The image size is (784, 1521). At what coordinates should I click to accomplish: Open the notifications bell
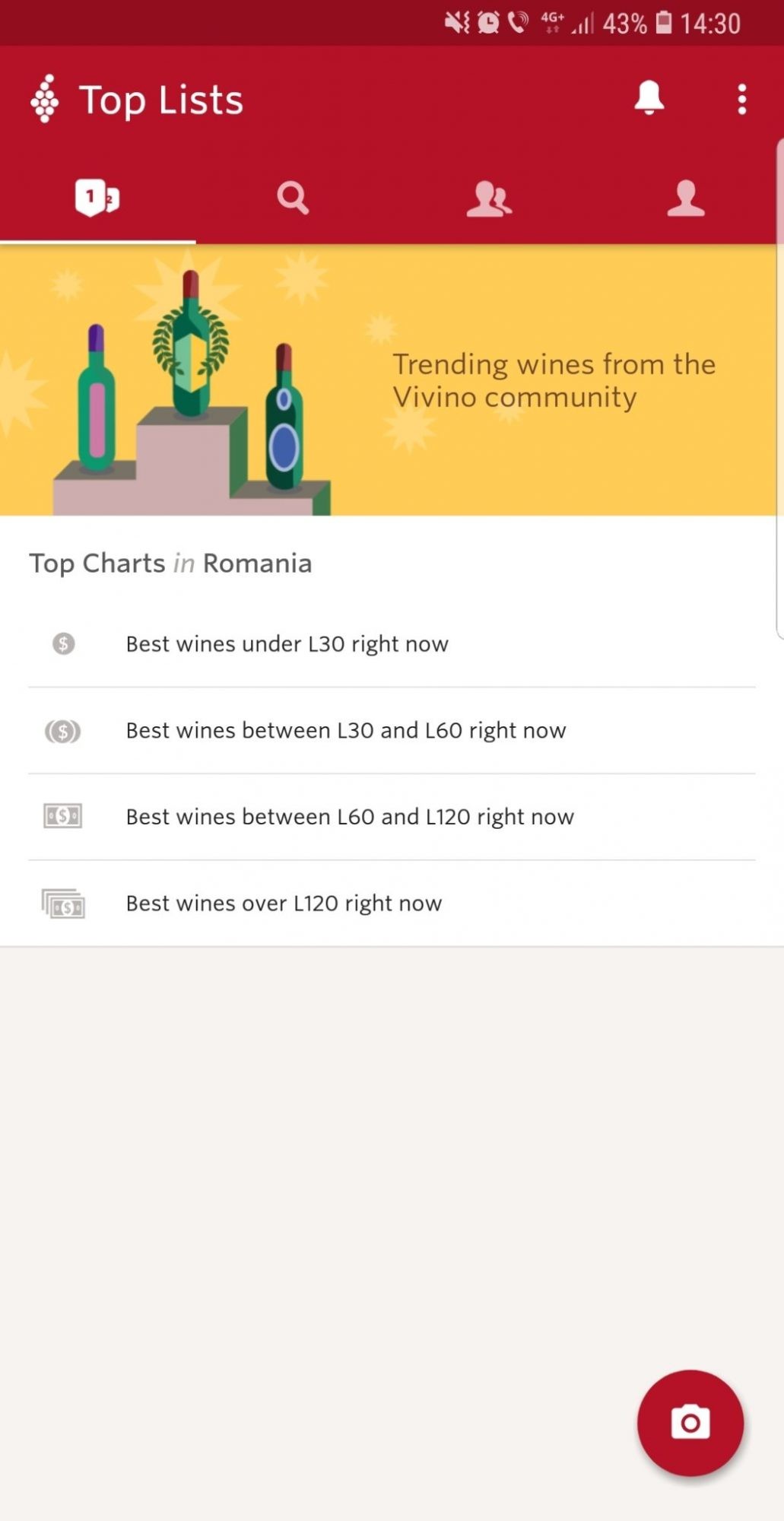tap(649, 99)
